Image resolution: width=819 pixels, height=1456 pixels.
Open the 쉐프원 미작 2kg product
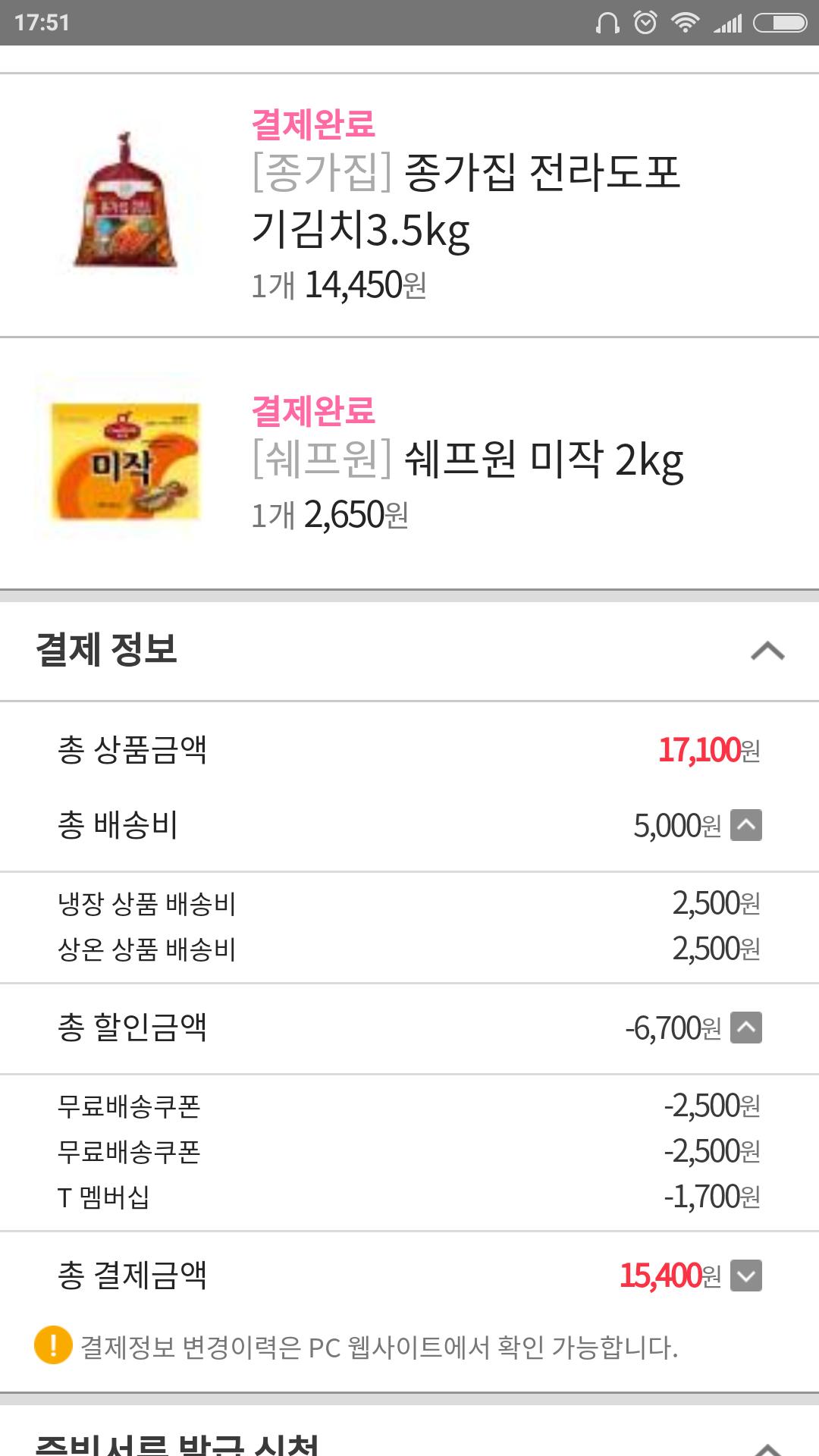[x=467, y=460]
